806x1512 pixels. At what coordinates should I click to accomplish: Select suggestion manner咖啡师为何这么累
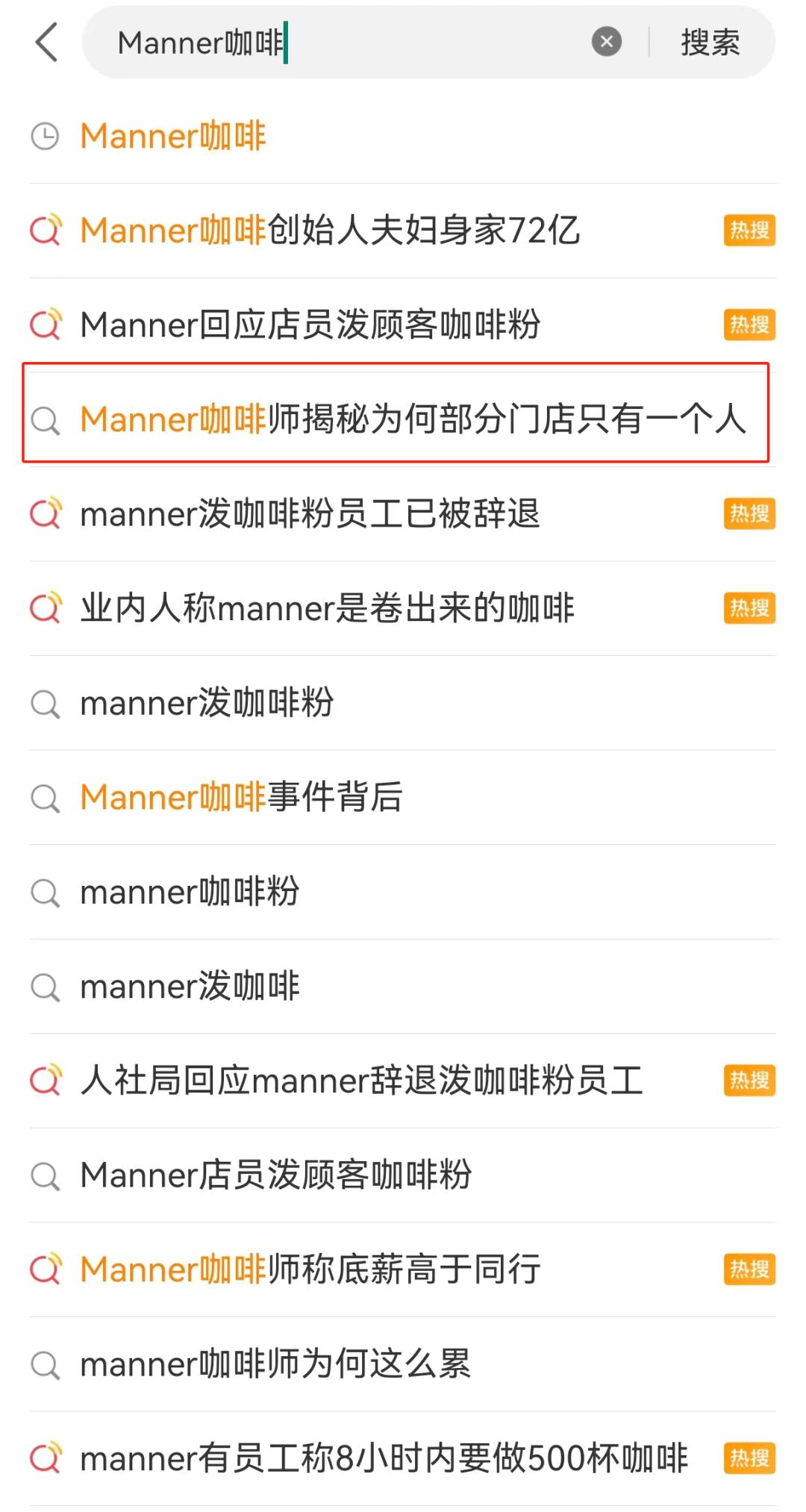pyautogui.click(x=275, y=1364)
